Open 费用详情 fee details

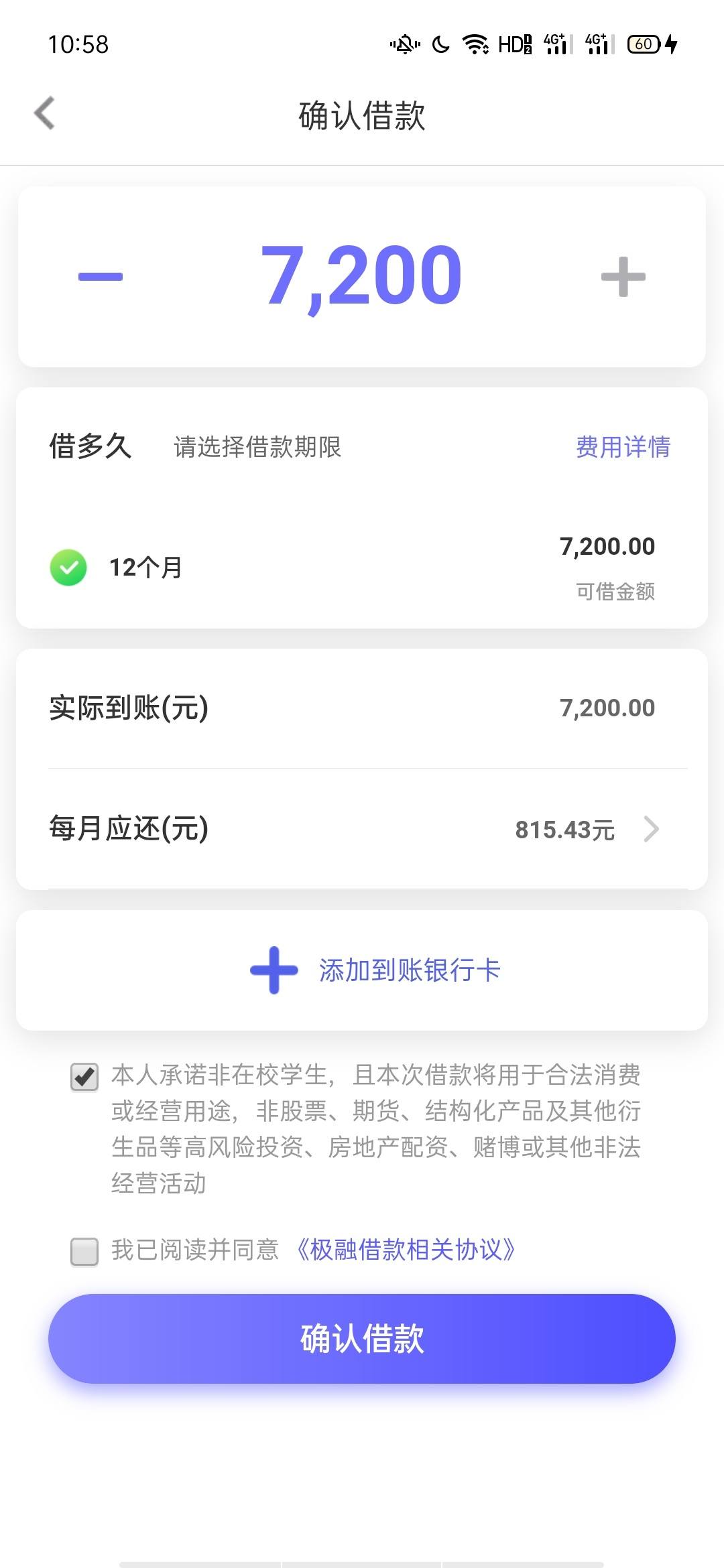point(623,447)
